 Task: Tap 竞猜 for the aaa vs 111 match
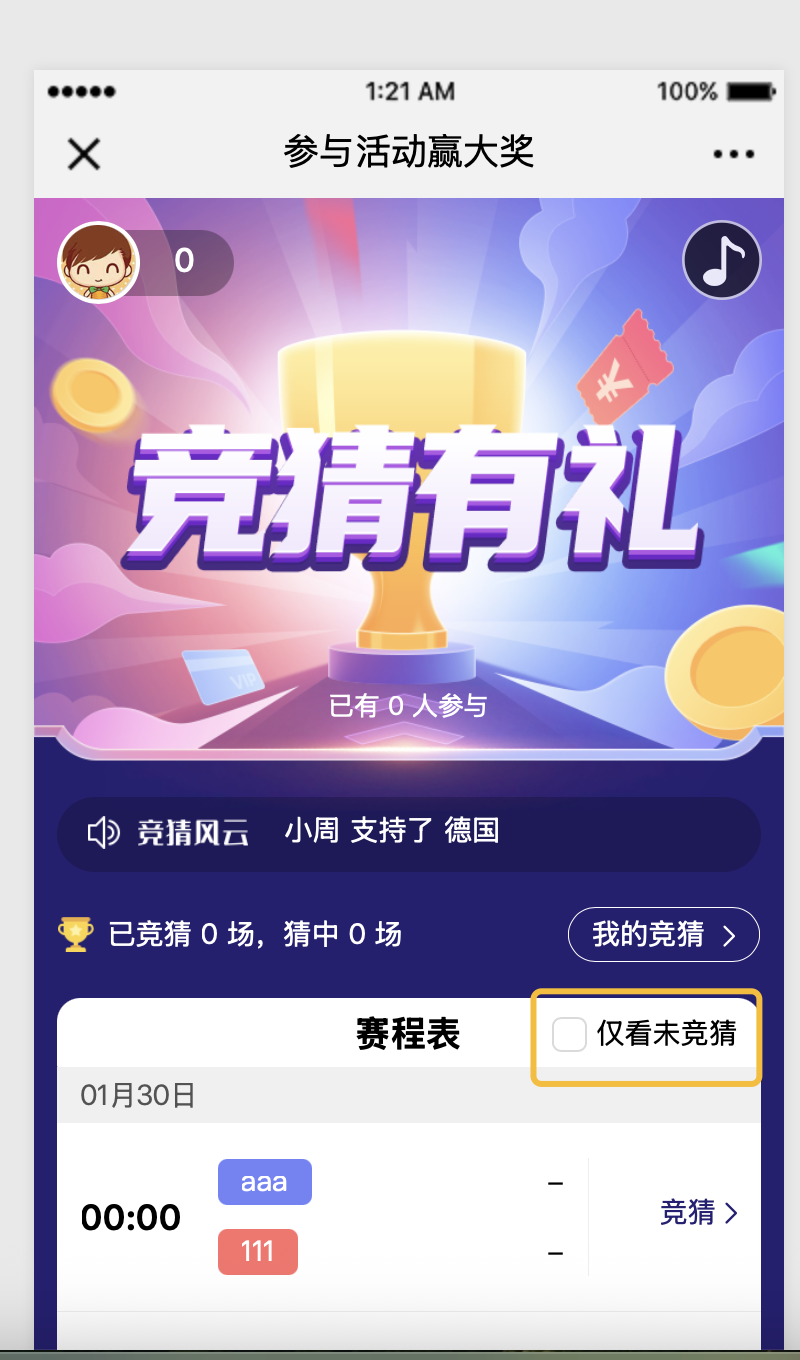[x=698, y=1213]
